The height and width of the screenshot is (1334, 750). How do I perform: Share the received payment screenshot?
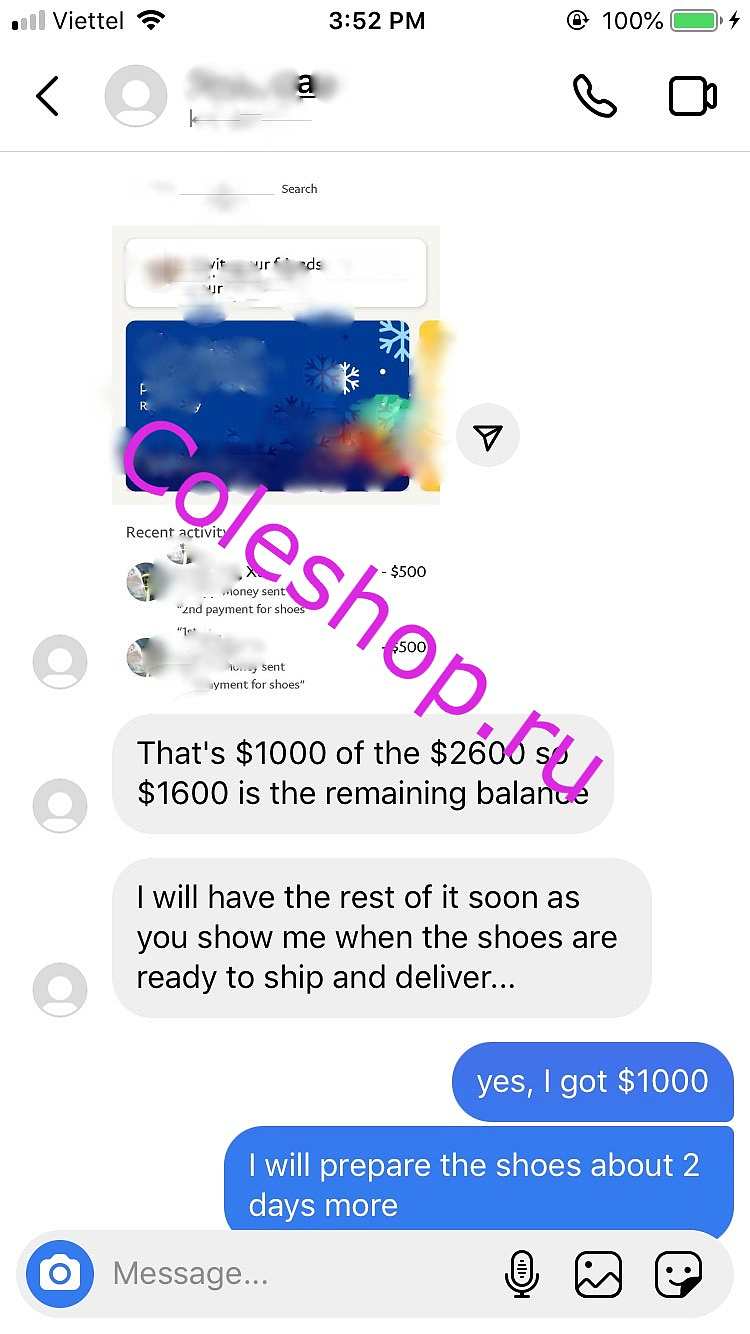point(487,436)
